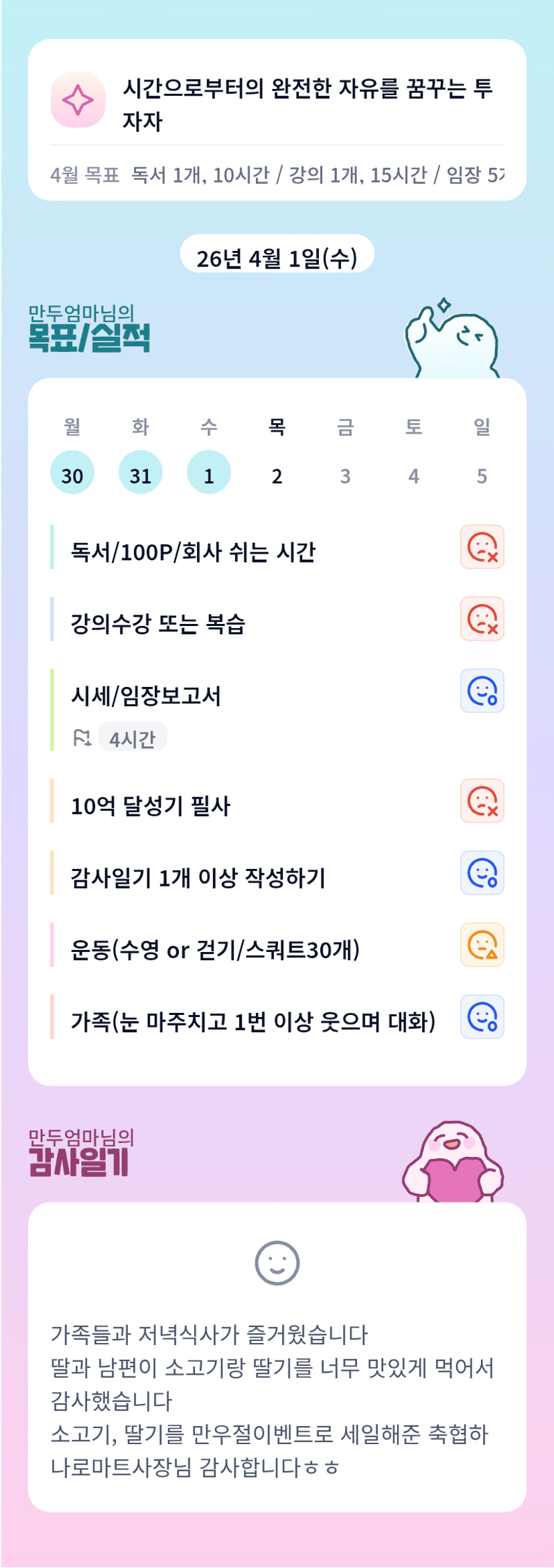Tap status face for 가족 대화 goal

[482, 1017]
